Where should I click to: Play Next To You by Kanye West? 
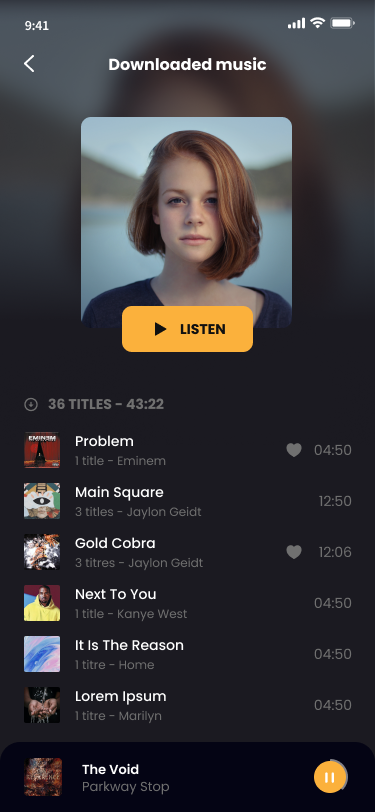click(x=188, y=603)
